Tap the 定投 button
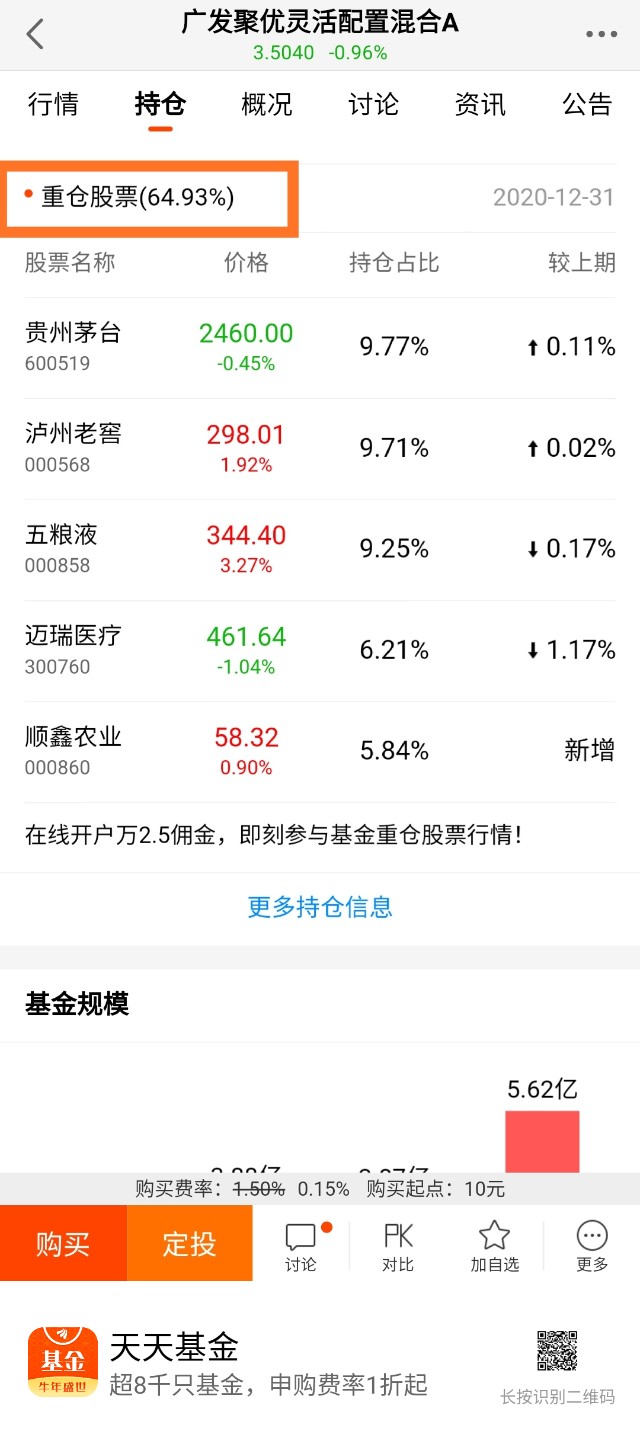 pyautogui.click(x=189, y=1243)
